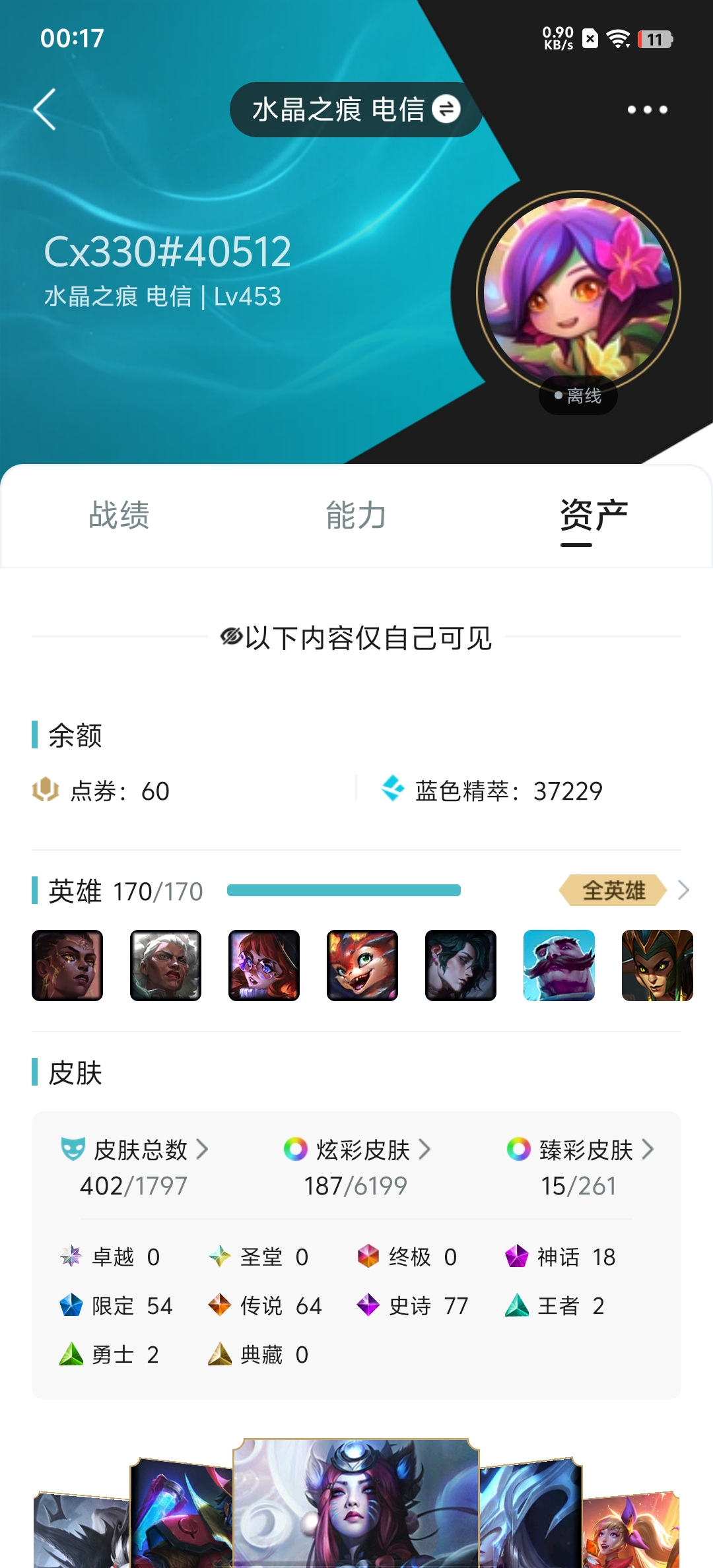The width and height of the screenshot is (713, 1568).
Task: Tap the fox-like hero portrait
Action: point(362,965)
